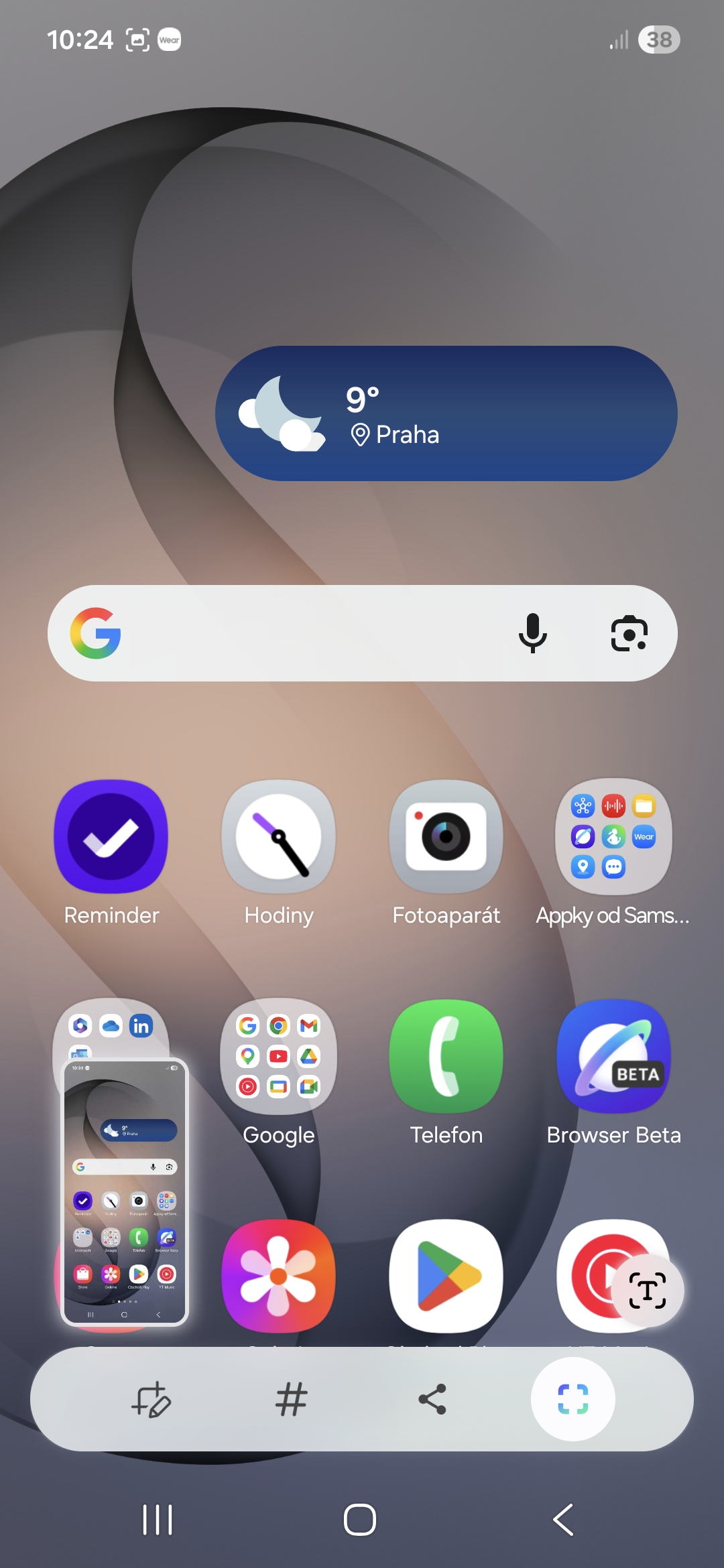724x1568 pixels.
Task: Extract text from the screenshot
Action: 647,1290
